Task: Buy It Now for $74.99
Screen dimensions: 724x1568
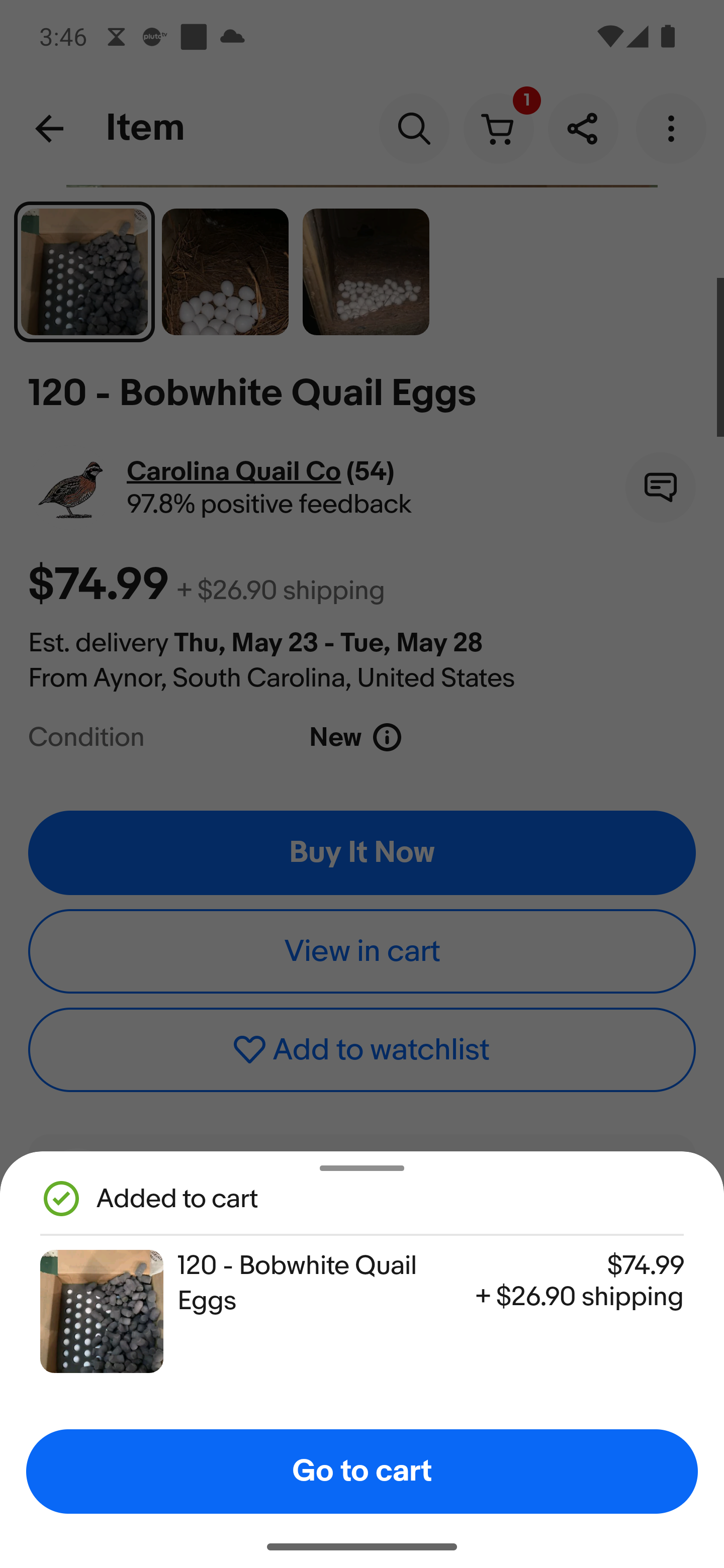Action: 361,852
